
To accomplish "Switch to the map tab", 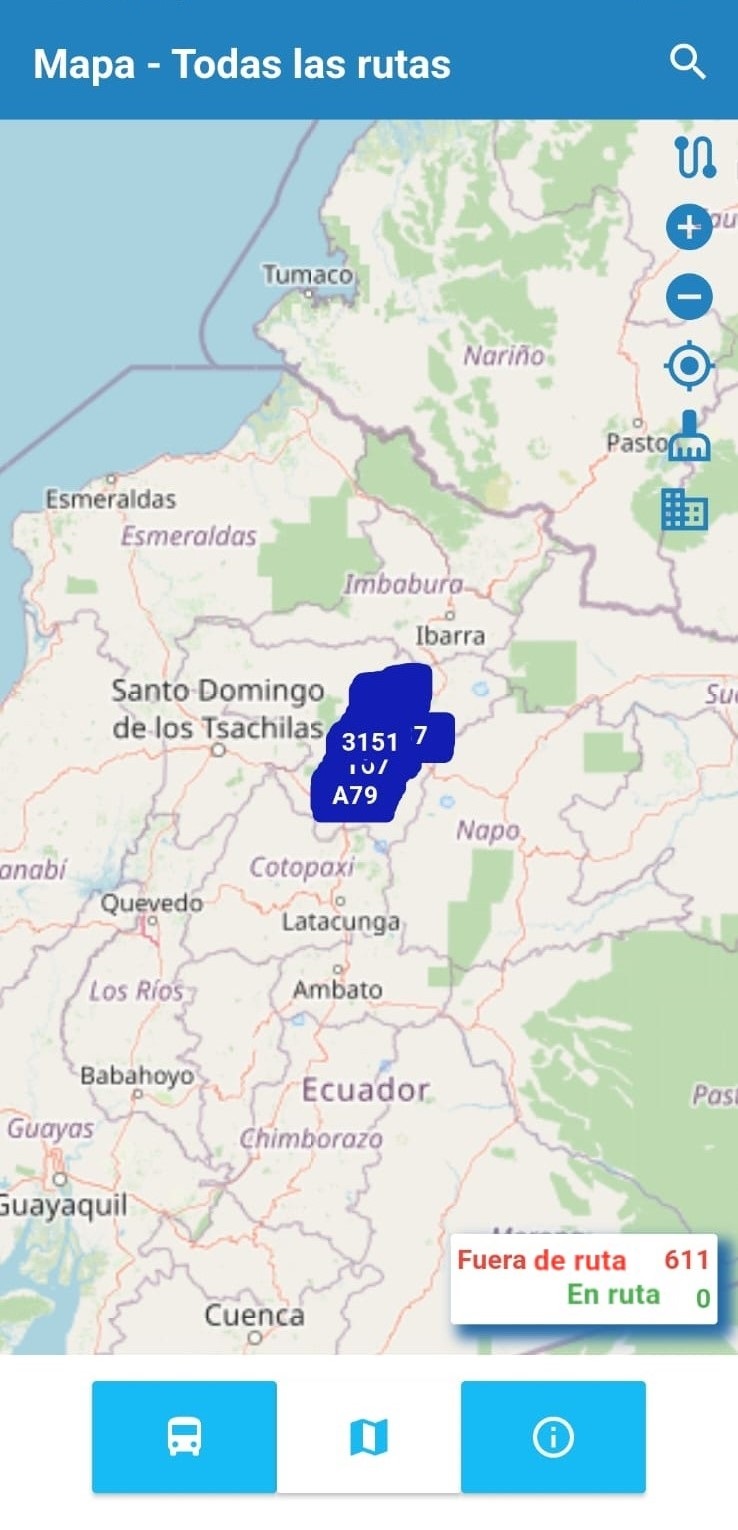I will [368, 1437].
